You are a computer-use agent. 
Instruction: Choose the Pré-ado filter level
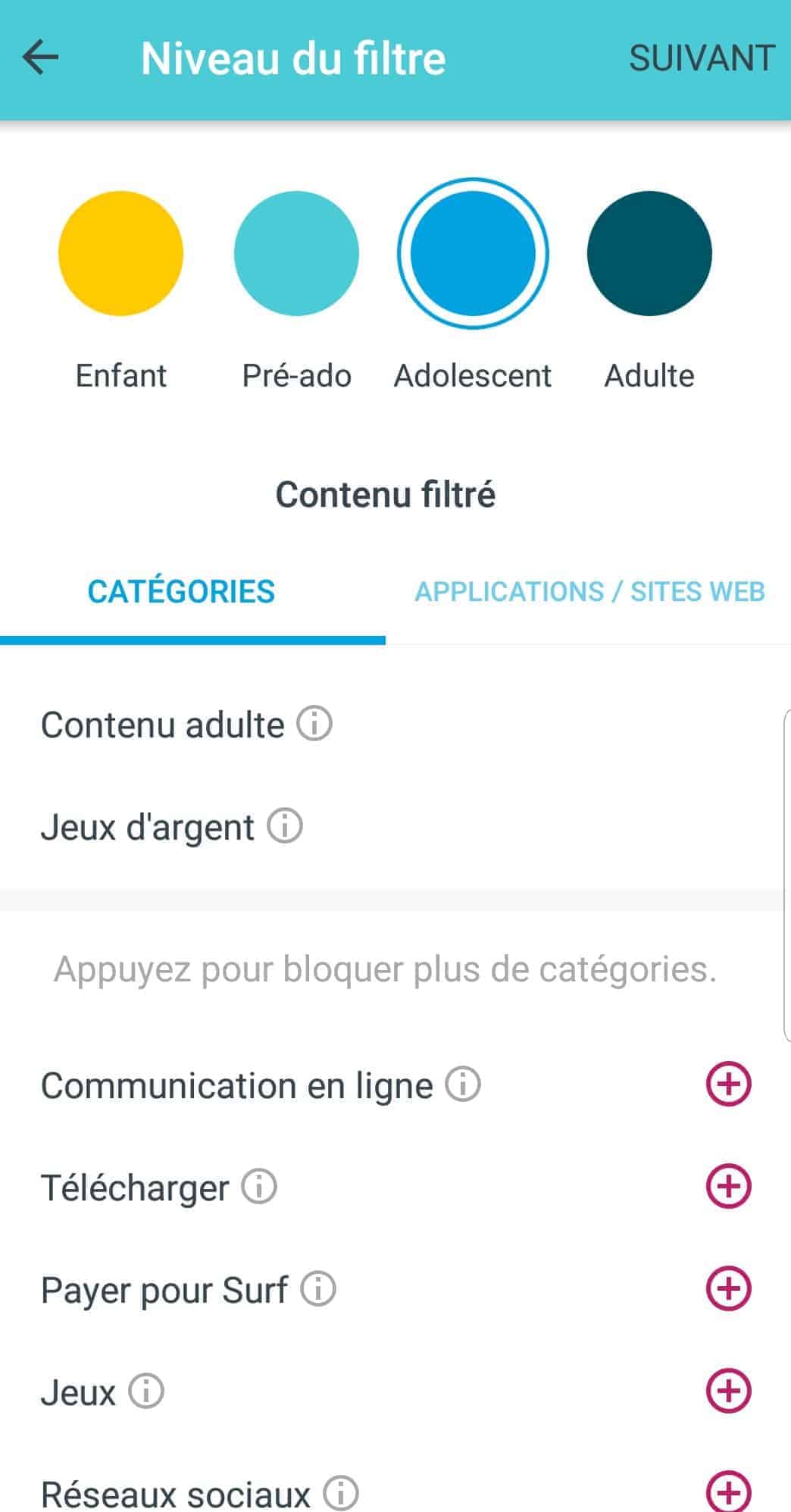tap(296, 253)
